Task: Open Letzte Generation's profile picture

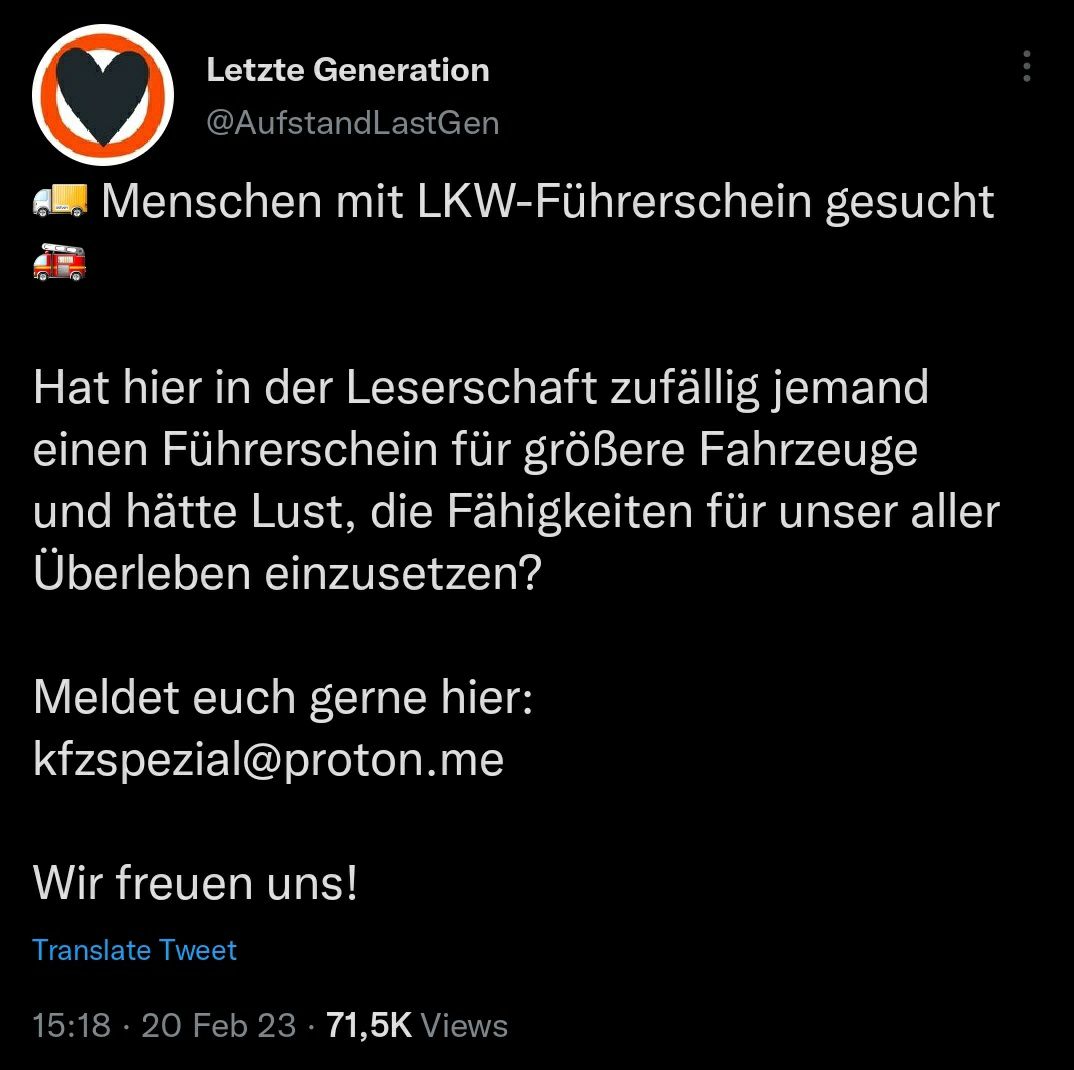Action: point(104,95)
